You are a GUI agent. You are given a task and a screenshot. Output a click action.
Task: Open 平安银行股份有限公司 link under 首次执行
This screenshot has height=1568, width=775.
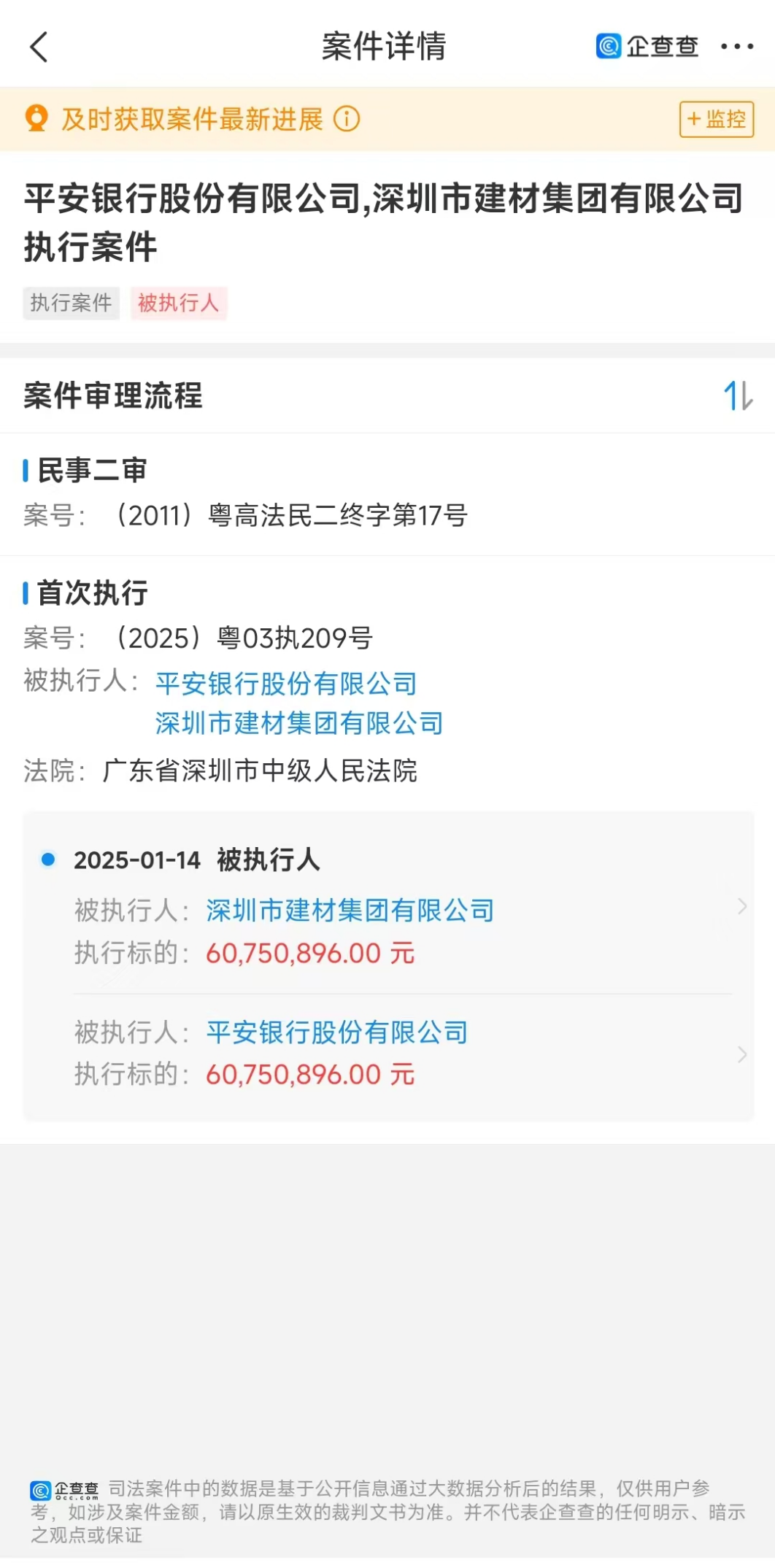click(x=286, y=684)
